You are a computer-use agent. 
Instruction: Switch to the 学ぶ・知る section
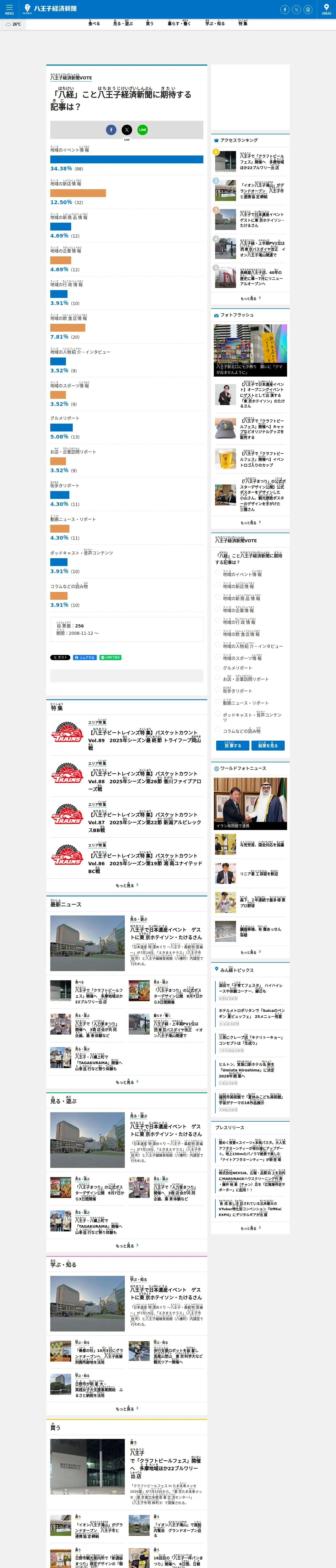pyautogui.click(x=215, y=23)
